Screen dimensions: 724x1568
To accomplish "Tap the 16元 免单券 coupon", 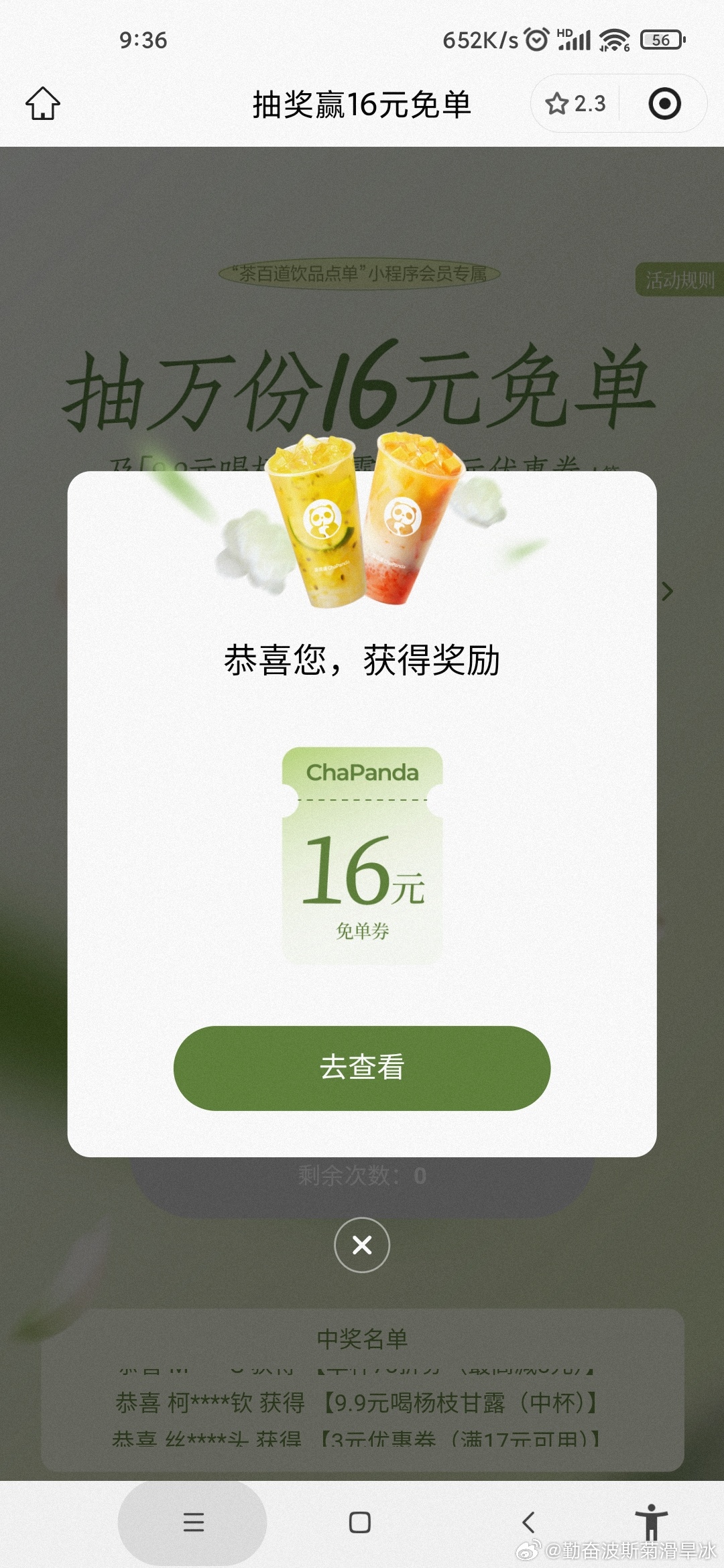I will 362,856.
